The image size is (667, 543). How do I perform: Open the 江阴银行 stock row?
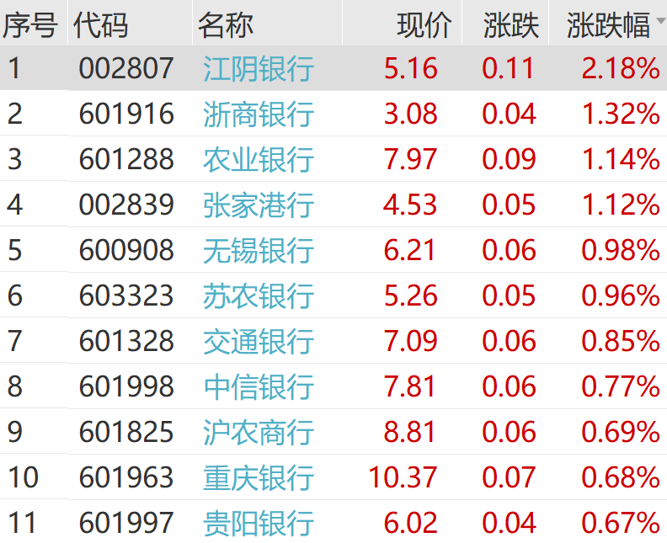pos(258,69)
